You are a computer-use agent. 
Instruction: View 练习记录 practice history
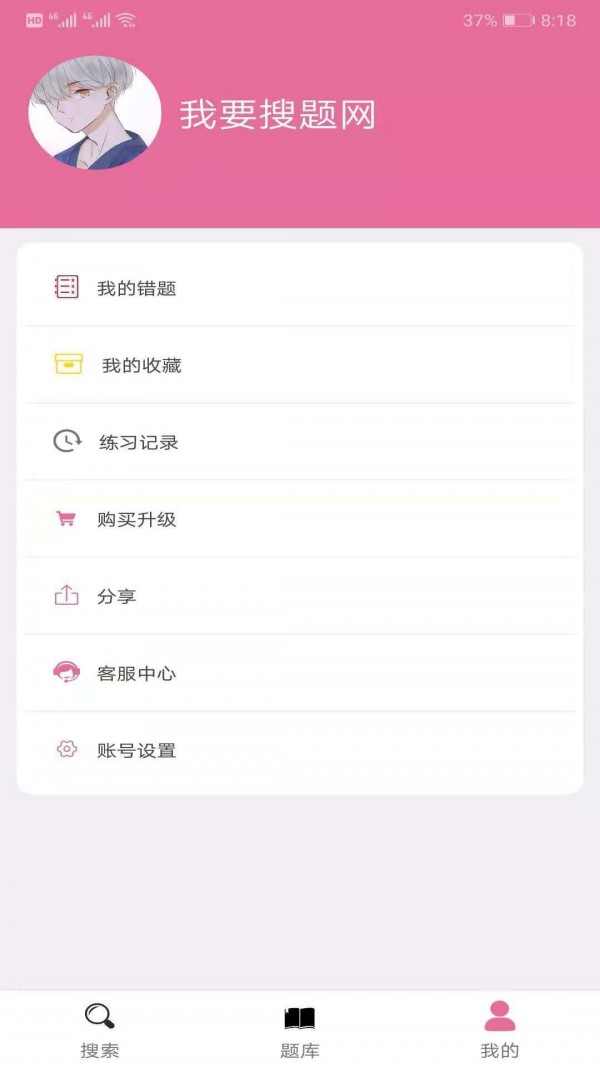(138, 442)
